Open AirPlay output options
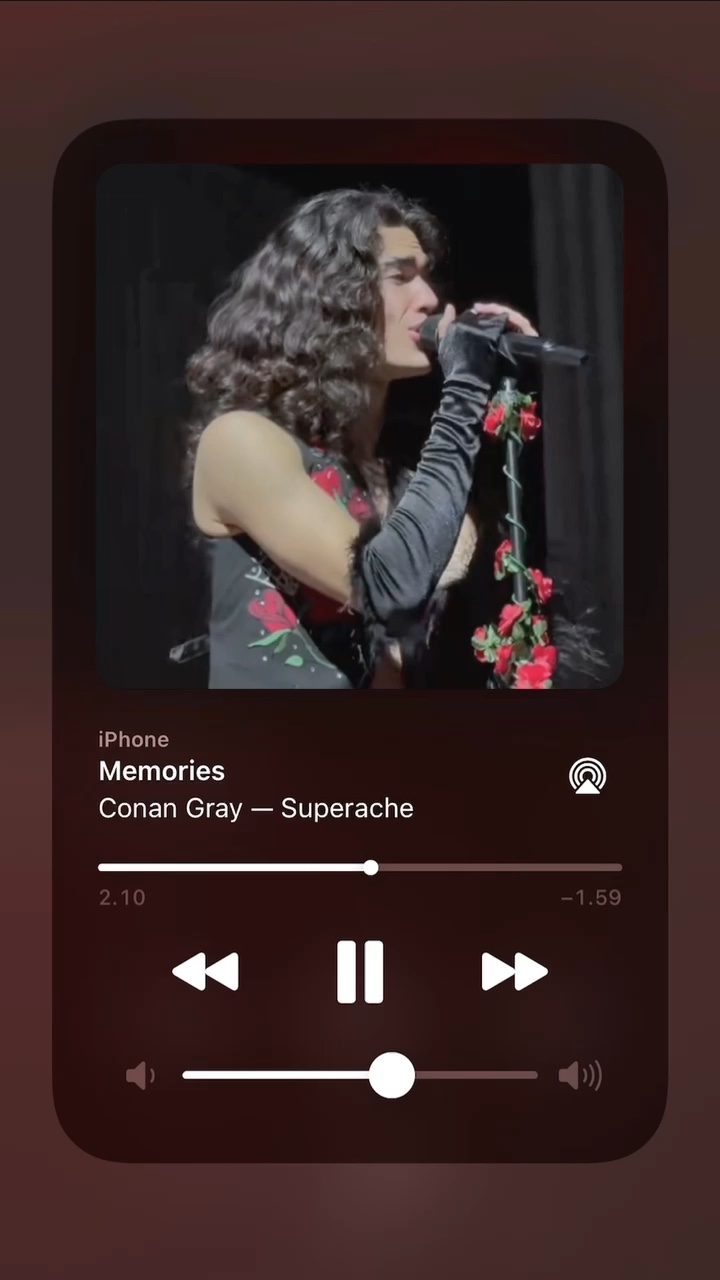Screen dimensions: 720x1280 587,776
